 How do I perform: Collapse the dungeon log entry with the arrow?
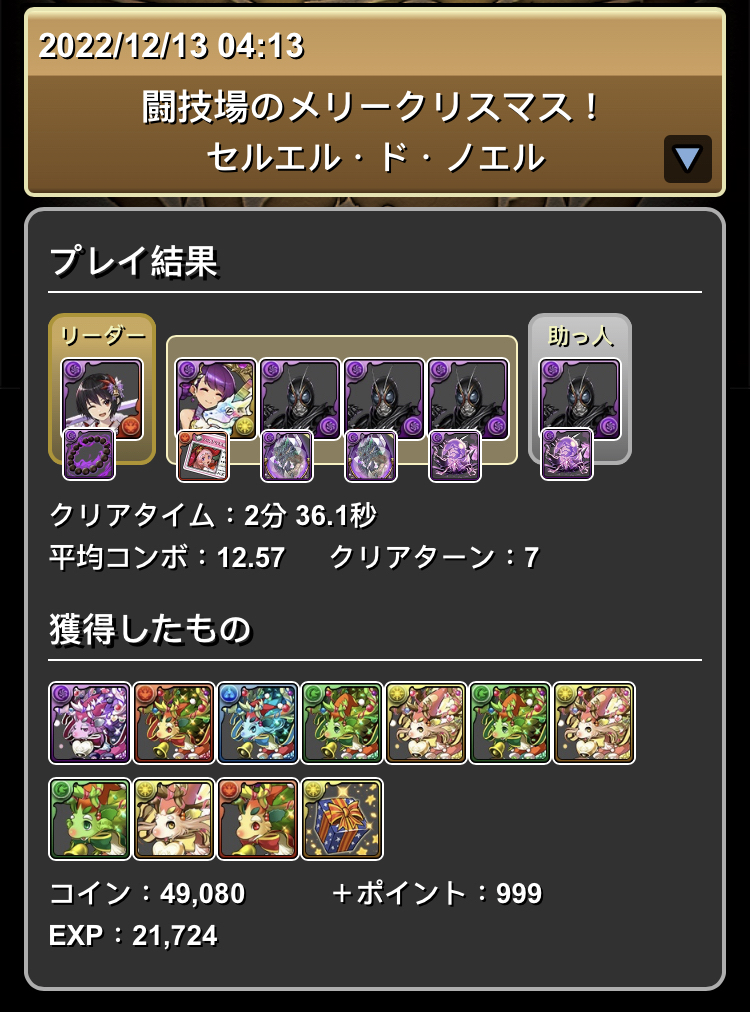click(687, 158)
